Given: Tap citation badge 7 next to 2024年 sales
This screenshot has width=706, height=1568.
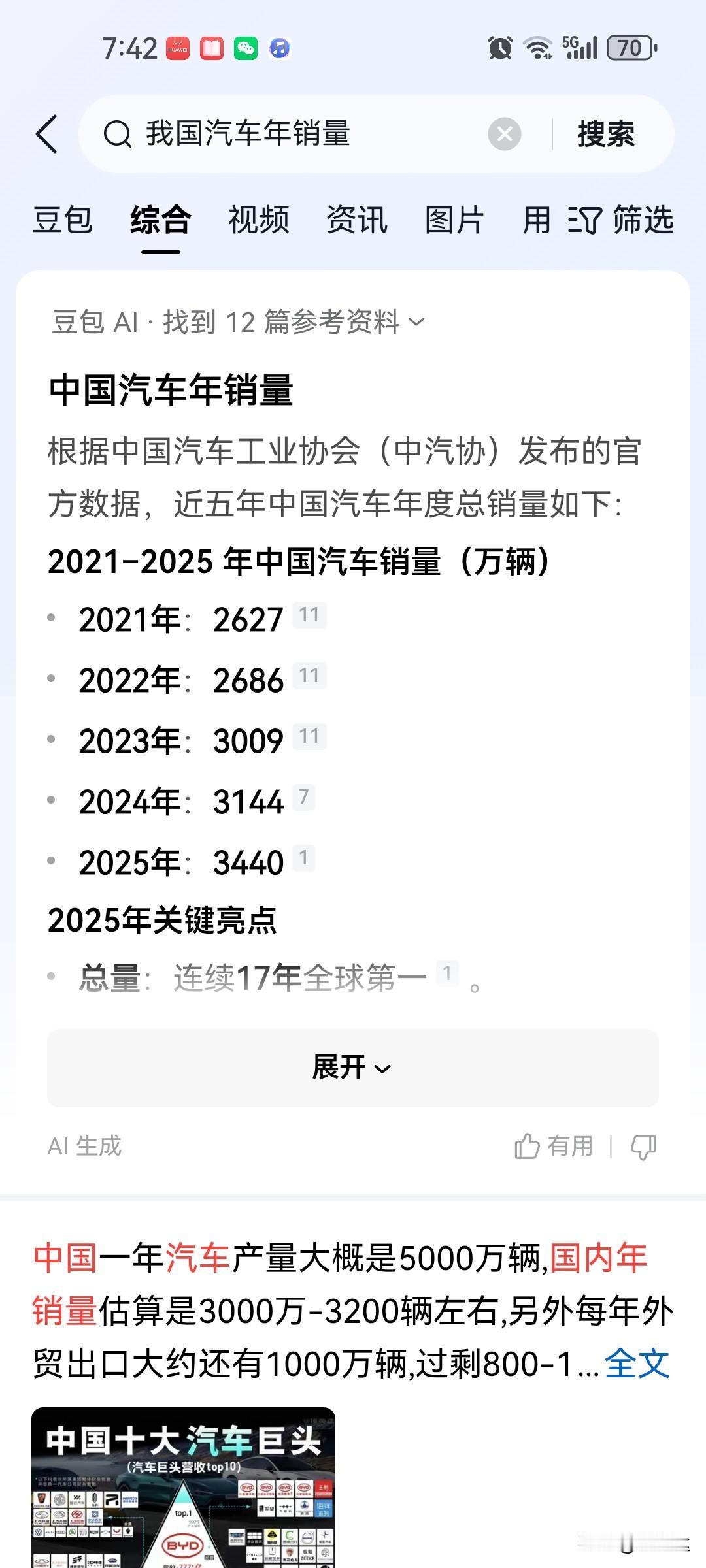Looking at the screenshot, I should coord(304,797).
